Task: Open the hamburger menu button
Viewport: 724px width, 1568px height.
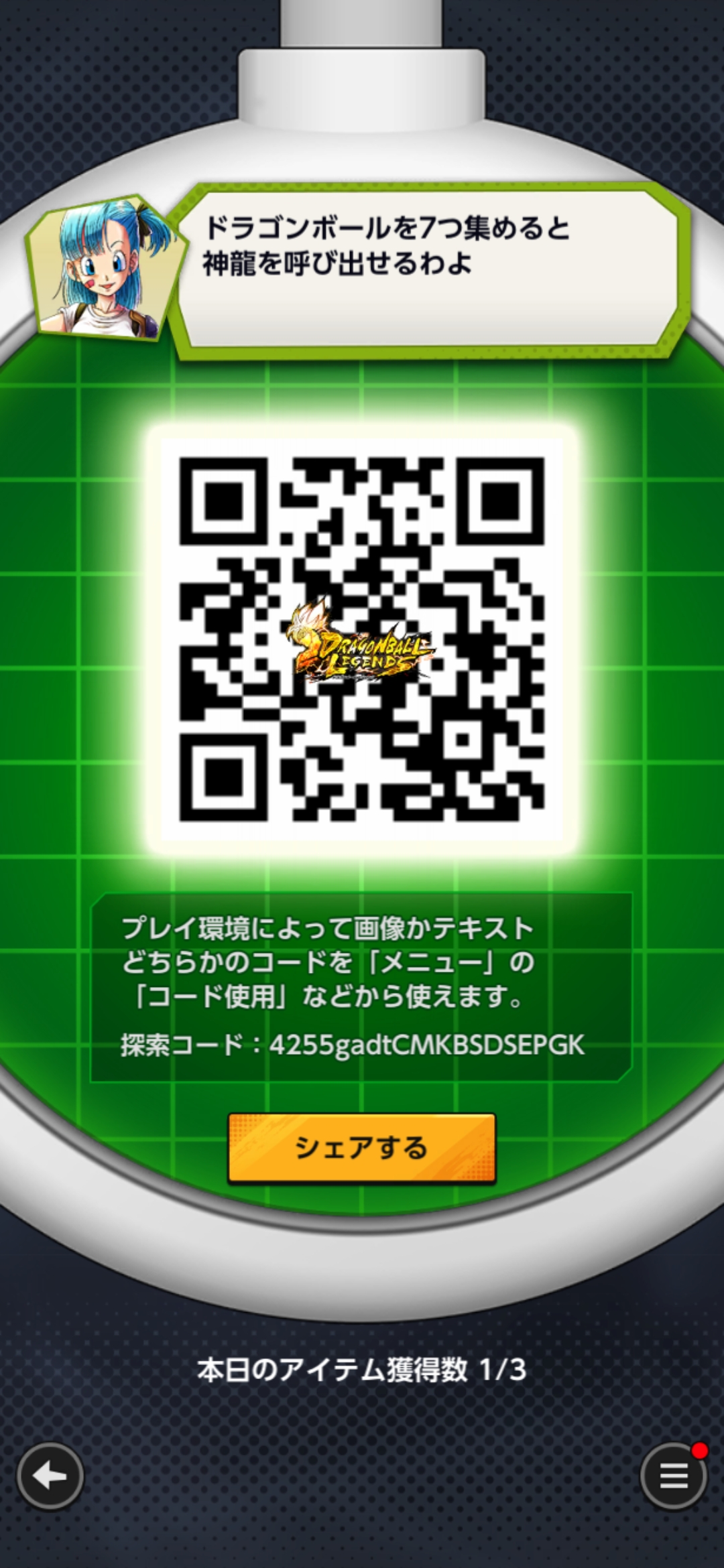Action: click(673, 1476)
